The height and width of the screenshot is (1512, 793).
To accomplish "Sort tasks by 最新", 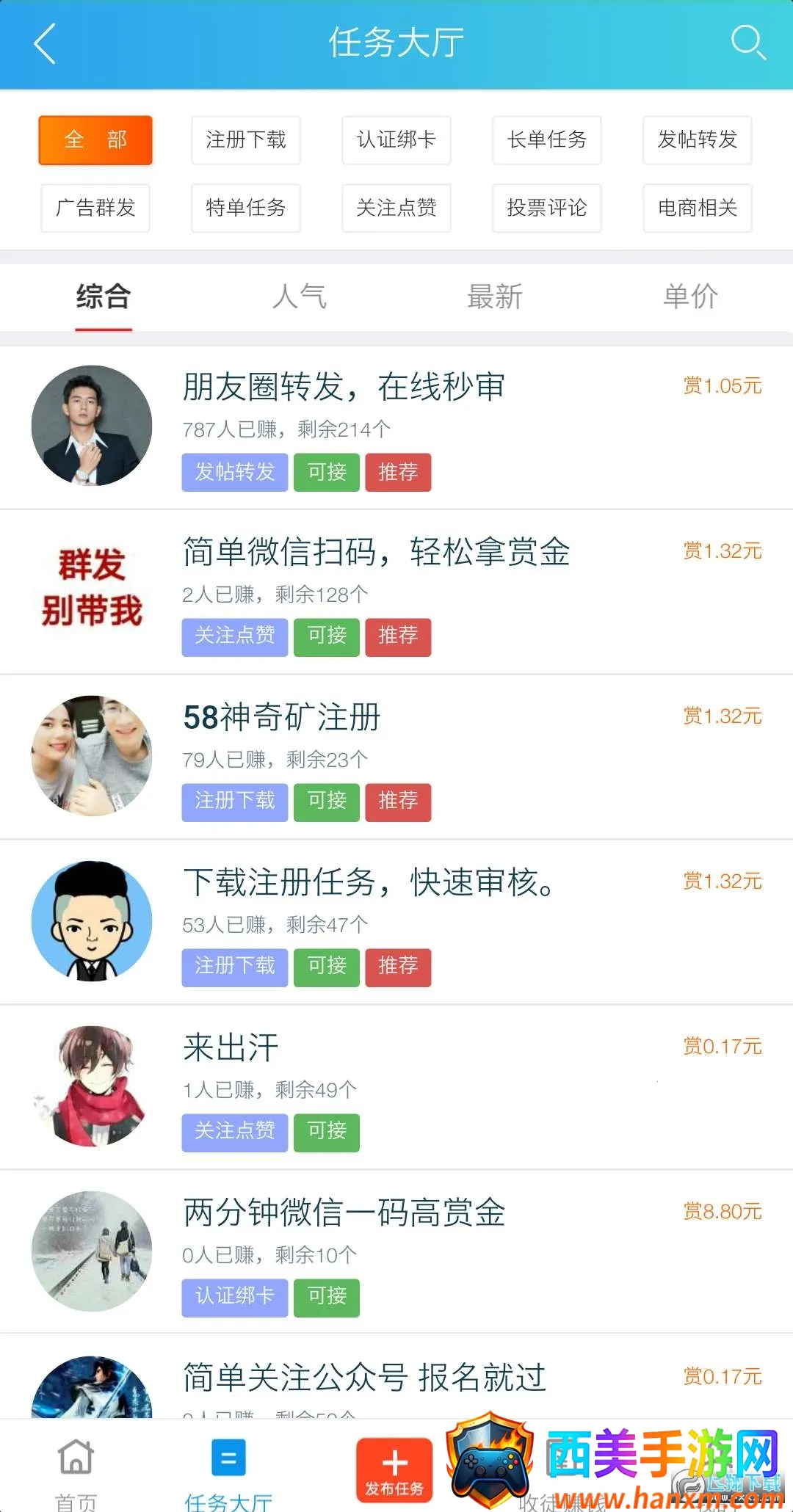I will (495, 297).
